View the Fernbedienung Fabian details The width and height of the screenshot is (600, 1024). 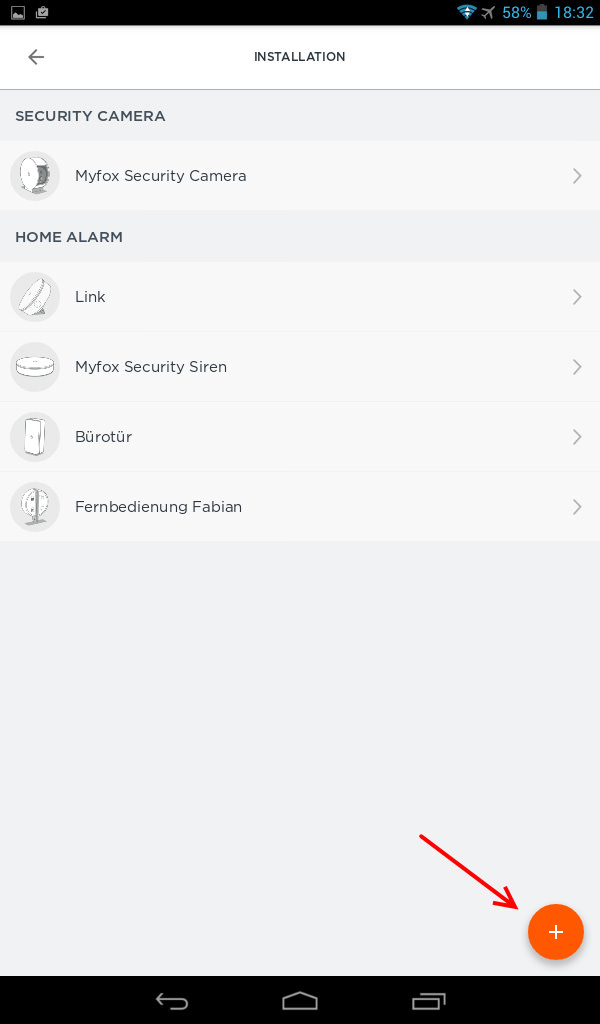pos(300,506)
